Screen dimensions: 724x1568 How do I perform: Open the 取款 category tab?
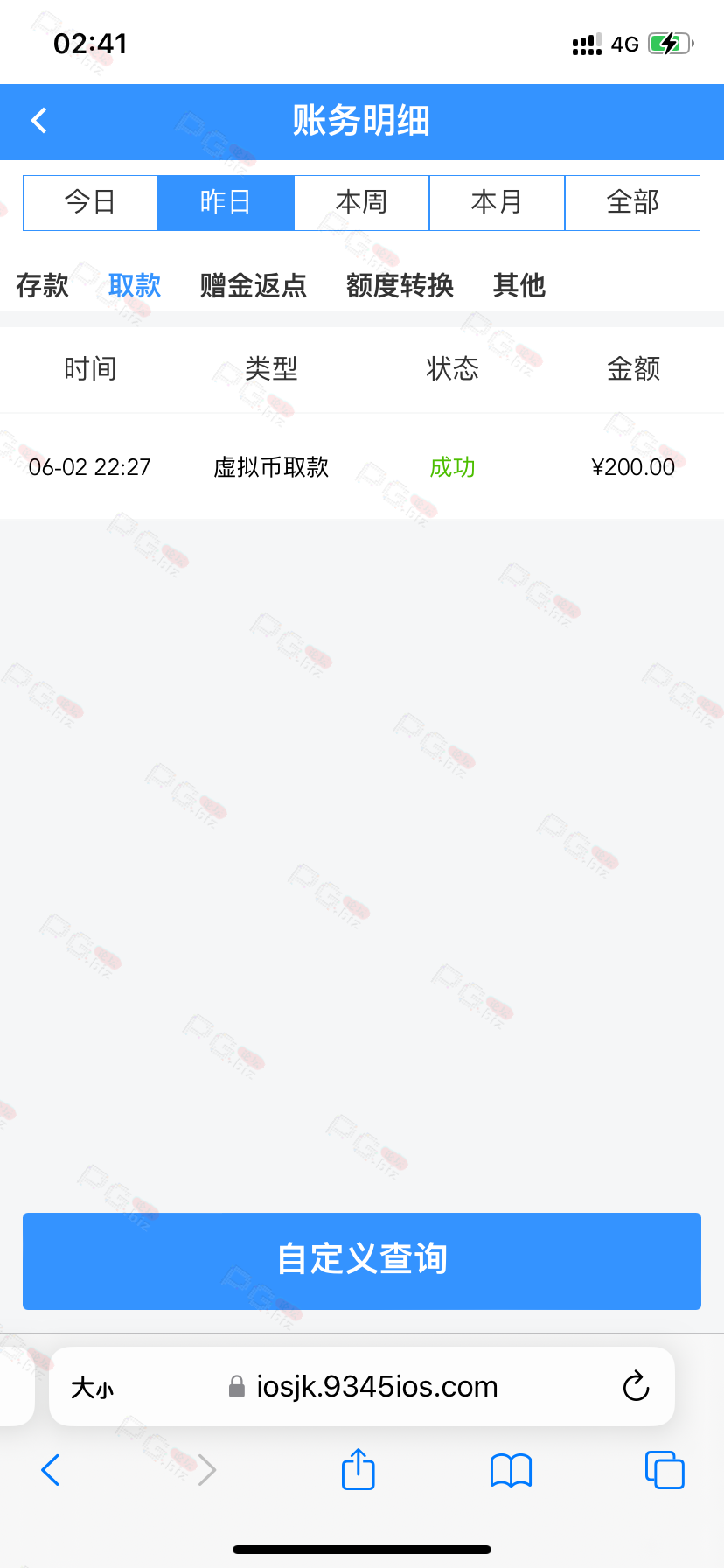[135, 285]
